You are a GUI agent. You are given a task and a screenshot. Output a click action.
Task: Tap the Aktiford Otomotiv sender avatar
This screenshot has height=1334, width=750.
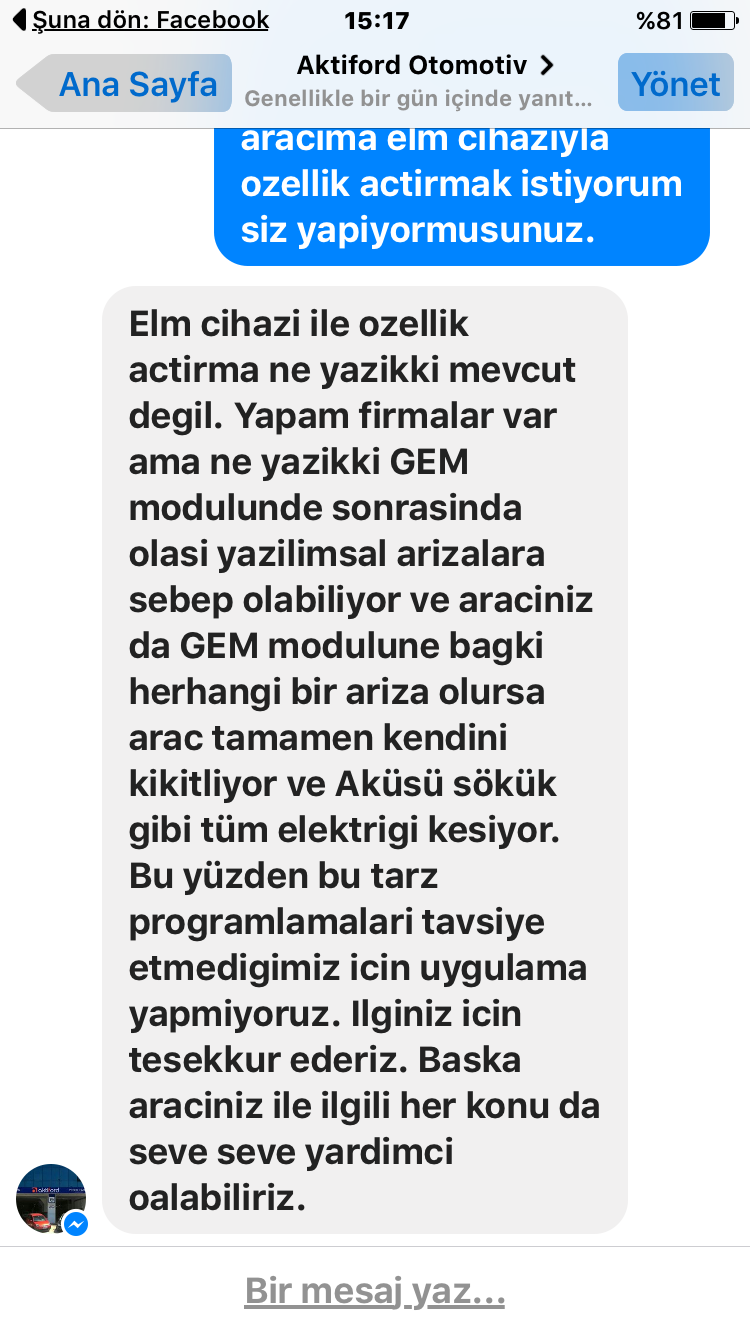(51, 1198)
